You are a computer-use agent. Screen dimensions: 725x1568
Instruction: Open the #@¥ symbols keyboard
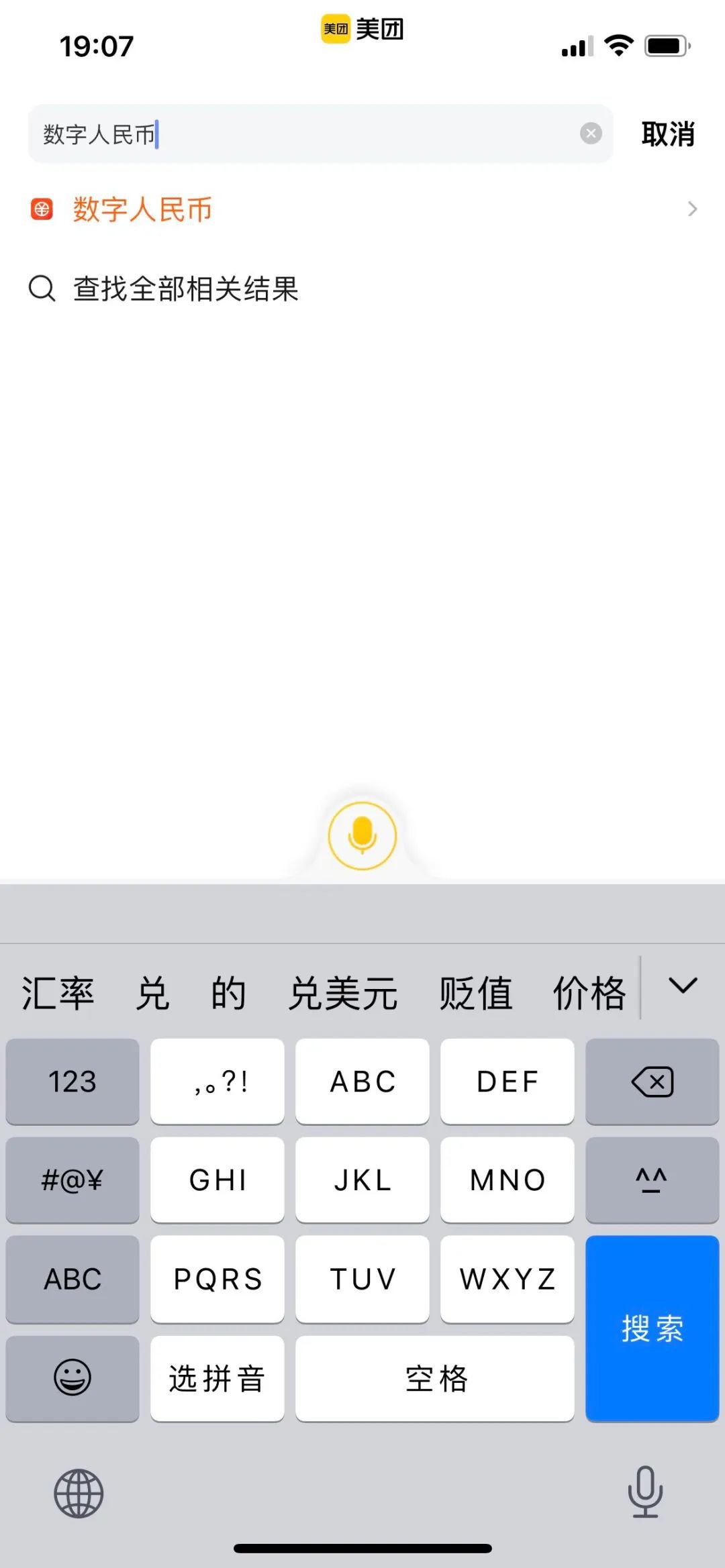click(x=72, y=1180)
